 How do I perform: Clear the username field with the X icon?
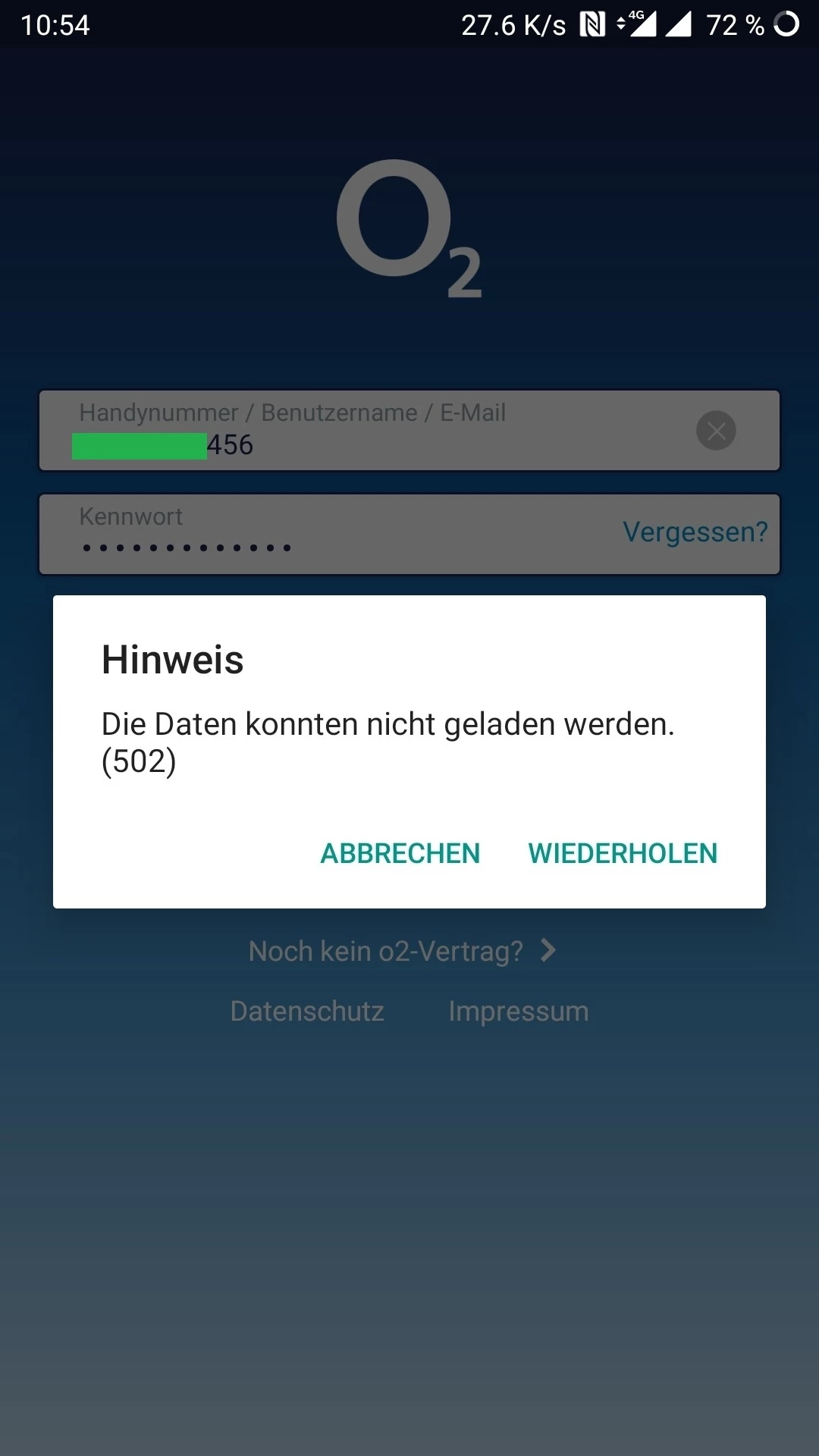tap(716, 431)
